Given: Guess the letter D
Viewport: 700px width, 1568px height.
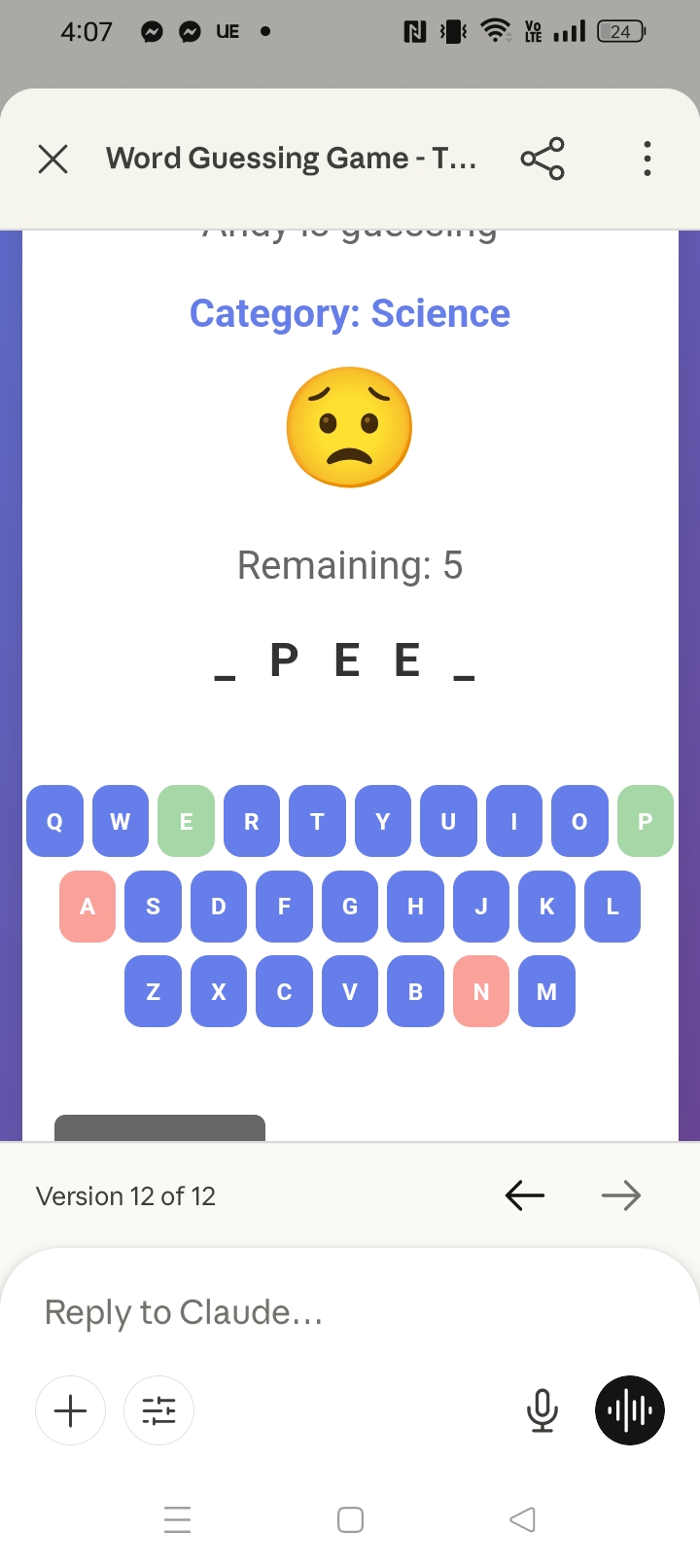Looking at the screenshot, I should pos(218,907).
